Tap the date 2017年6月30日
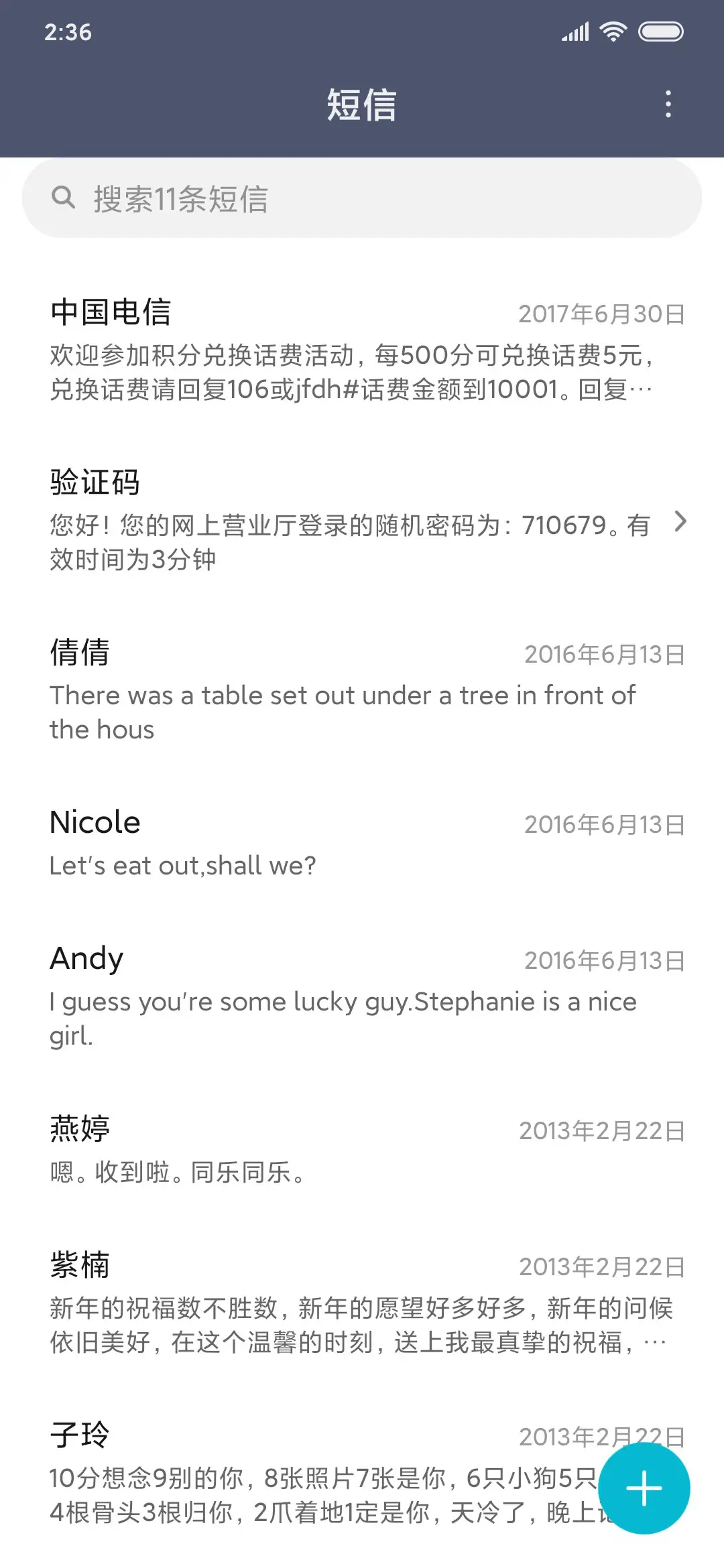 click(x=602, y=314)
